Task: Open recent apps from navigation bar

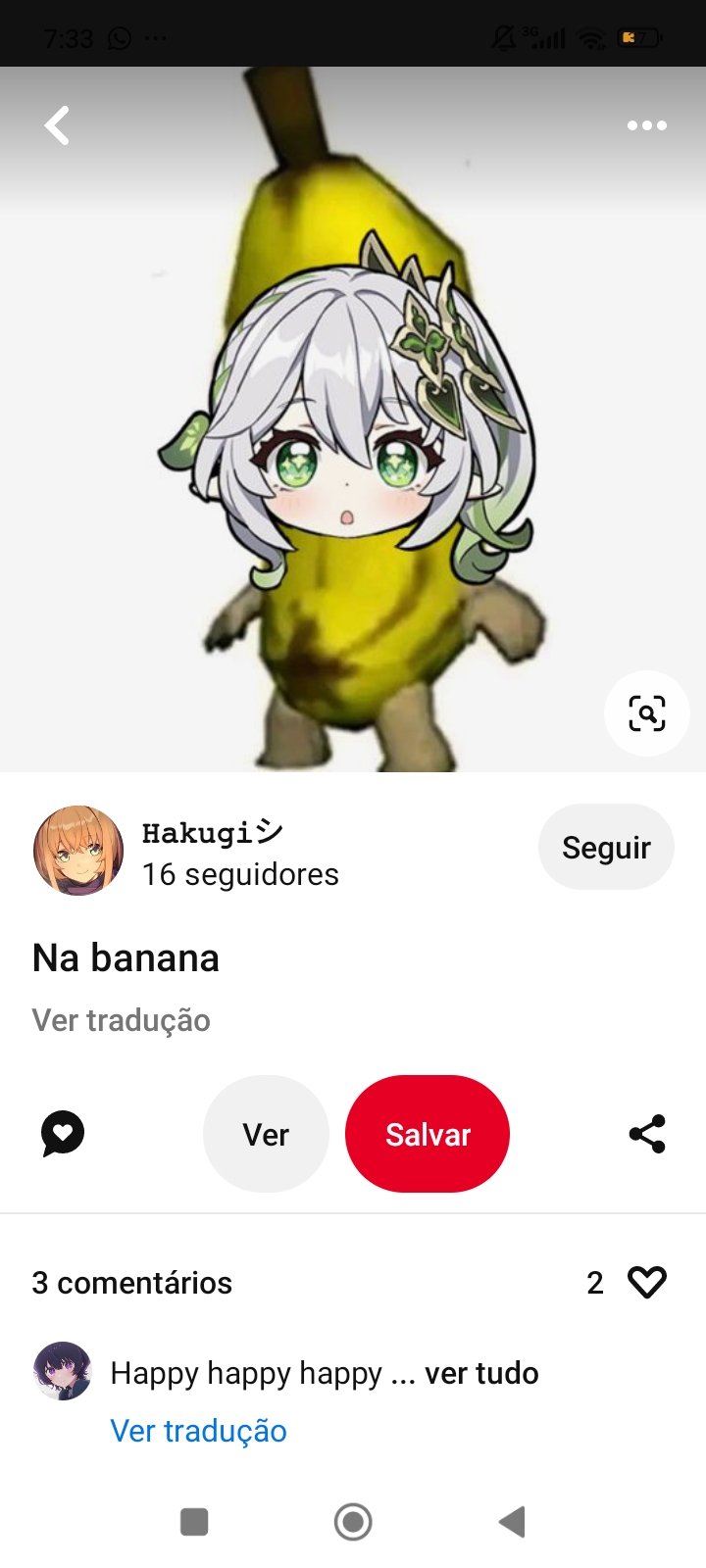Action: (x=194, y=1522)
